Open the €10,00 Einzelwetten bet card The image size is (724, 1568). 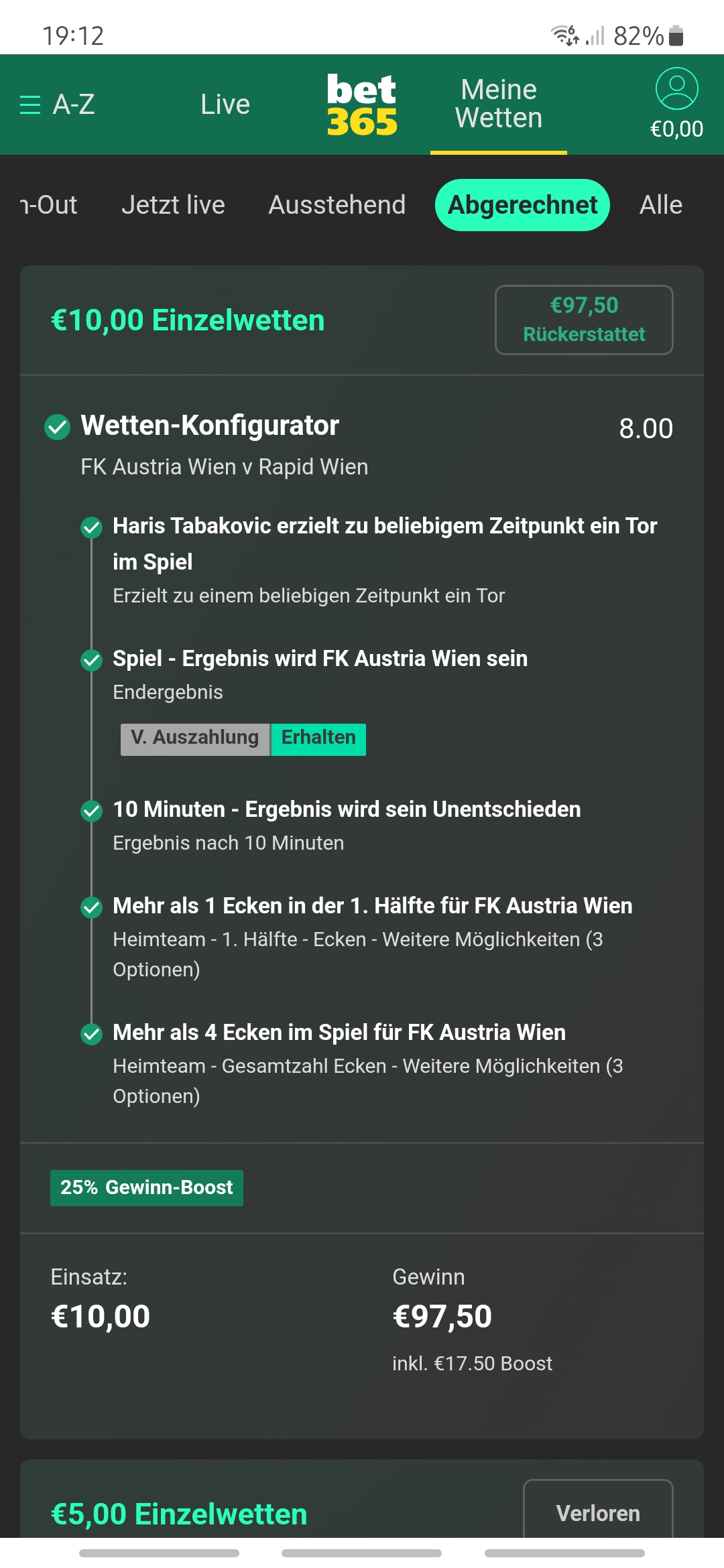[x=188, y=320]
